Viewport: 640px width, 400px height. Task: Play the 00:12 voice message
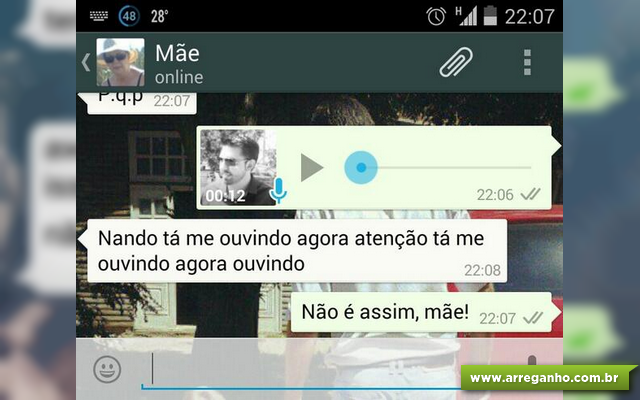click(312, 168)
